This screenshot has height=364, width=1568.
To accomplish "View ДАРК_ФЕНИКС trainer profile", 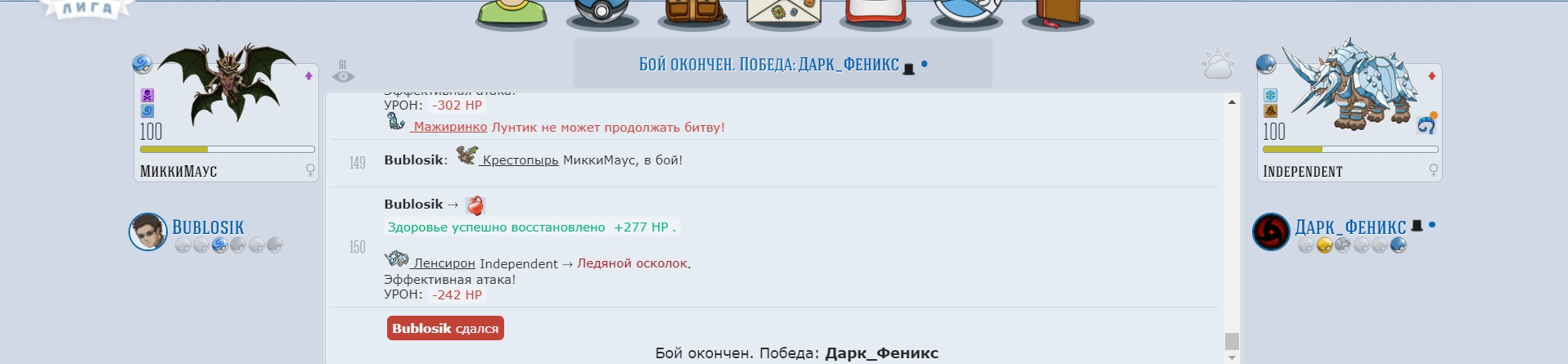I will click(x=1350, y=227).
